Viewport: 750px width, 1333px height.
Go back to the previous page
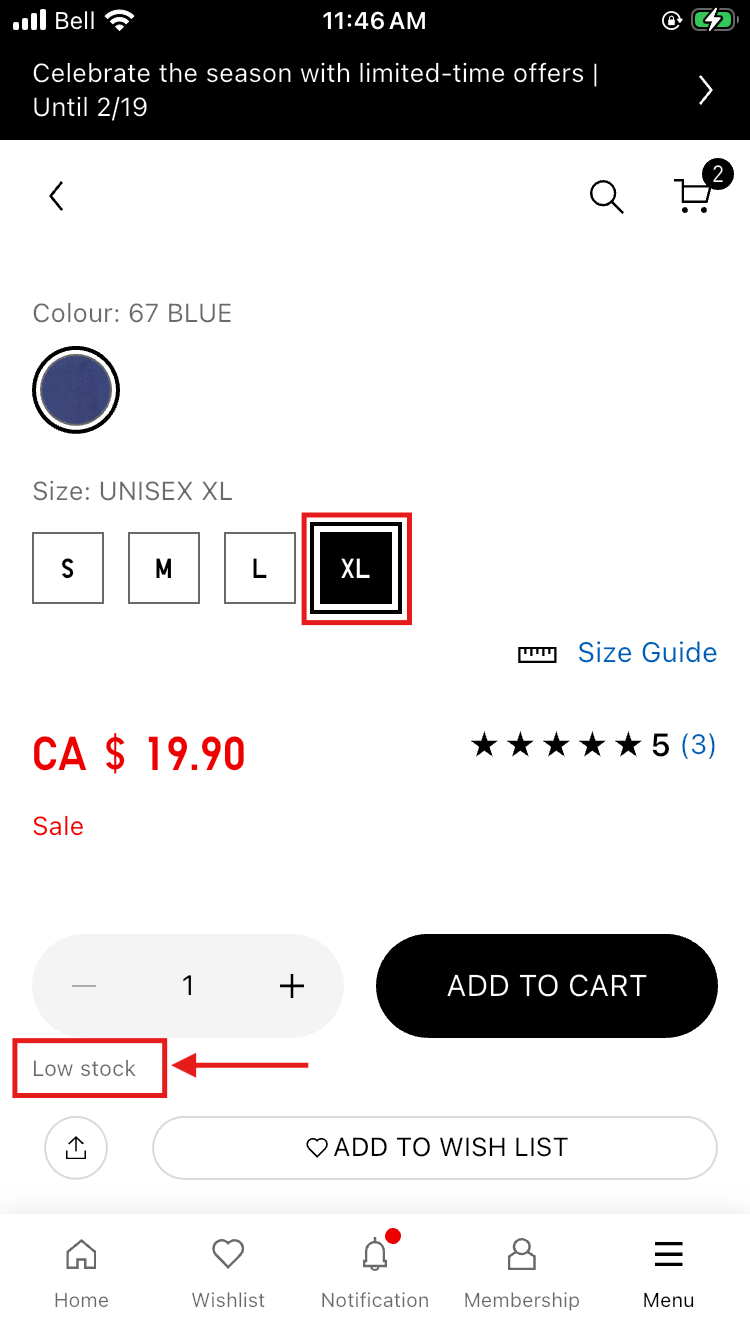pyautogui.click(x=57, y=196)
